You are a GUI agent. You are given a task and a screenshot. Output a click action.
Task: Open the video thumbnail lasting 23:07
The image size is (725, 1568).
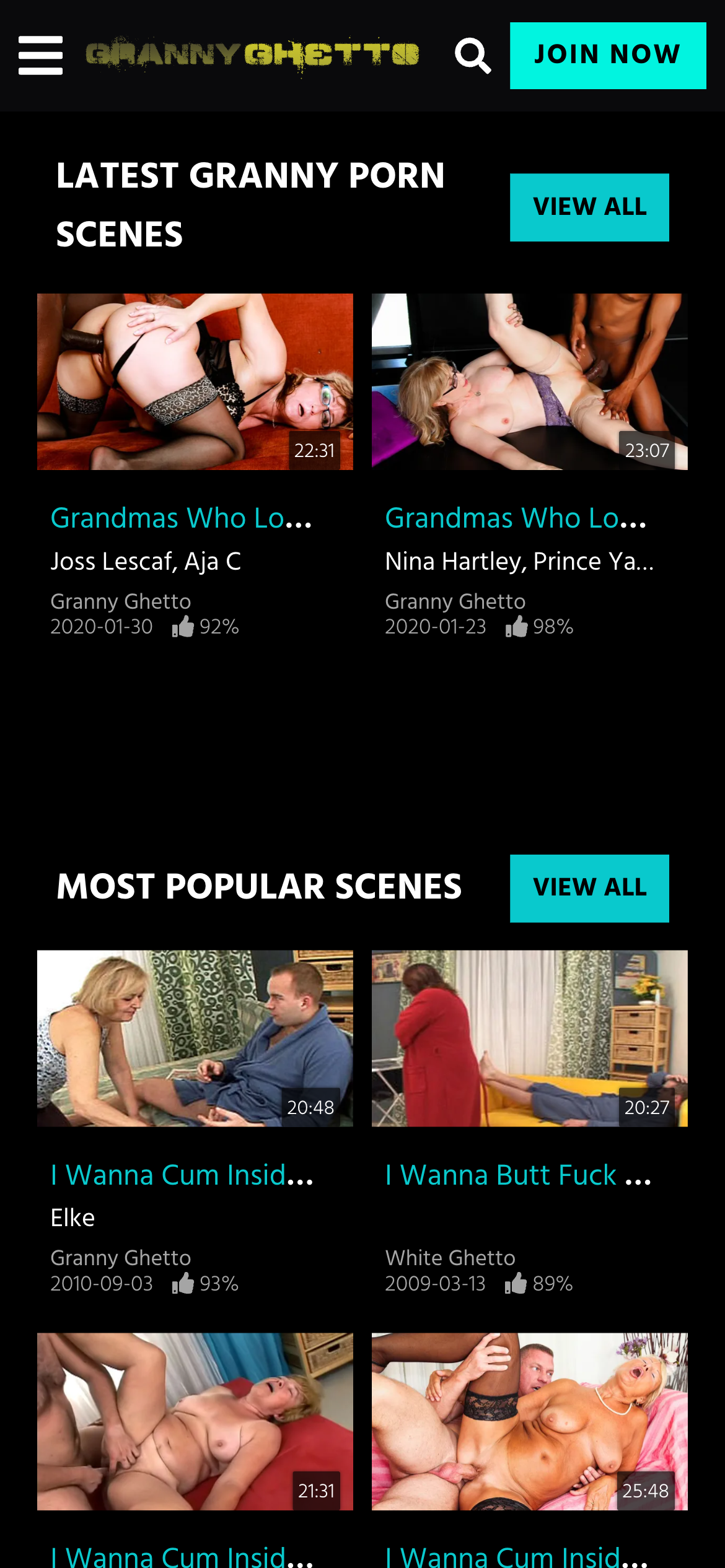529,381
